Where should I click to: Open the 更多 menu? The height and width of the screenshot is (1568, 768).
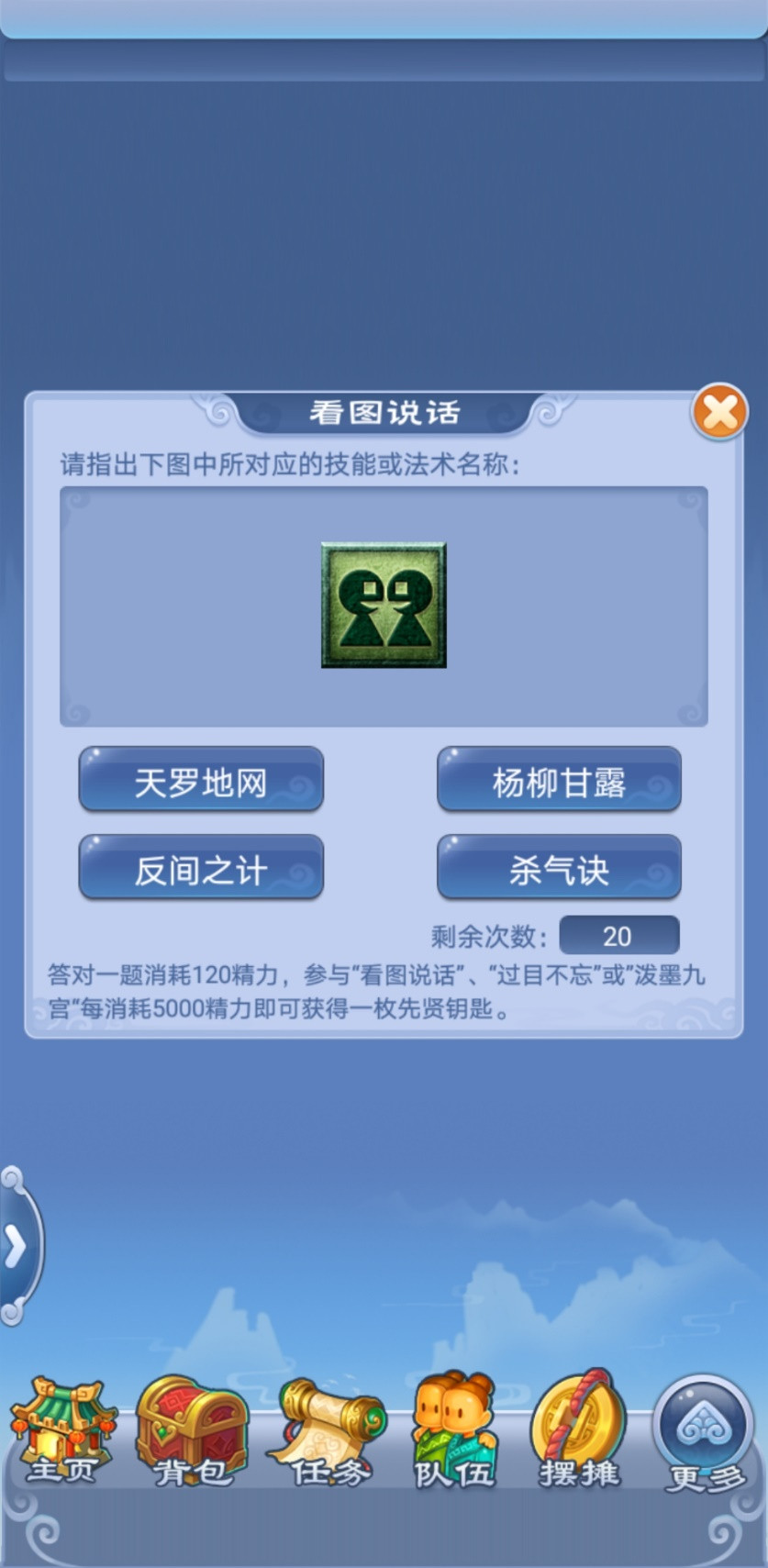tap(703, 1434)
